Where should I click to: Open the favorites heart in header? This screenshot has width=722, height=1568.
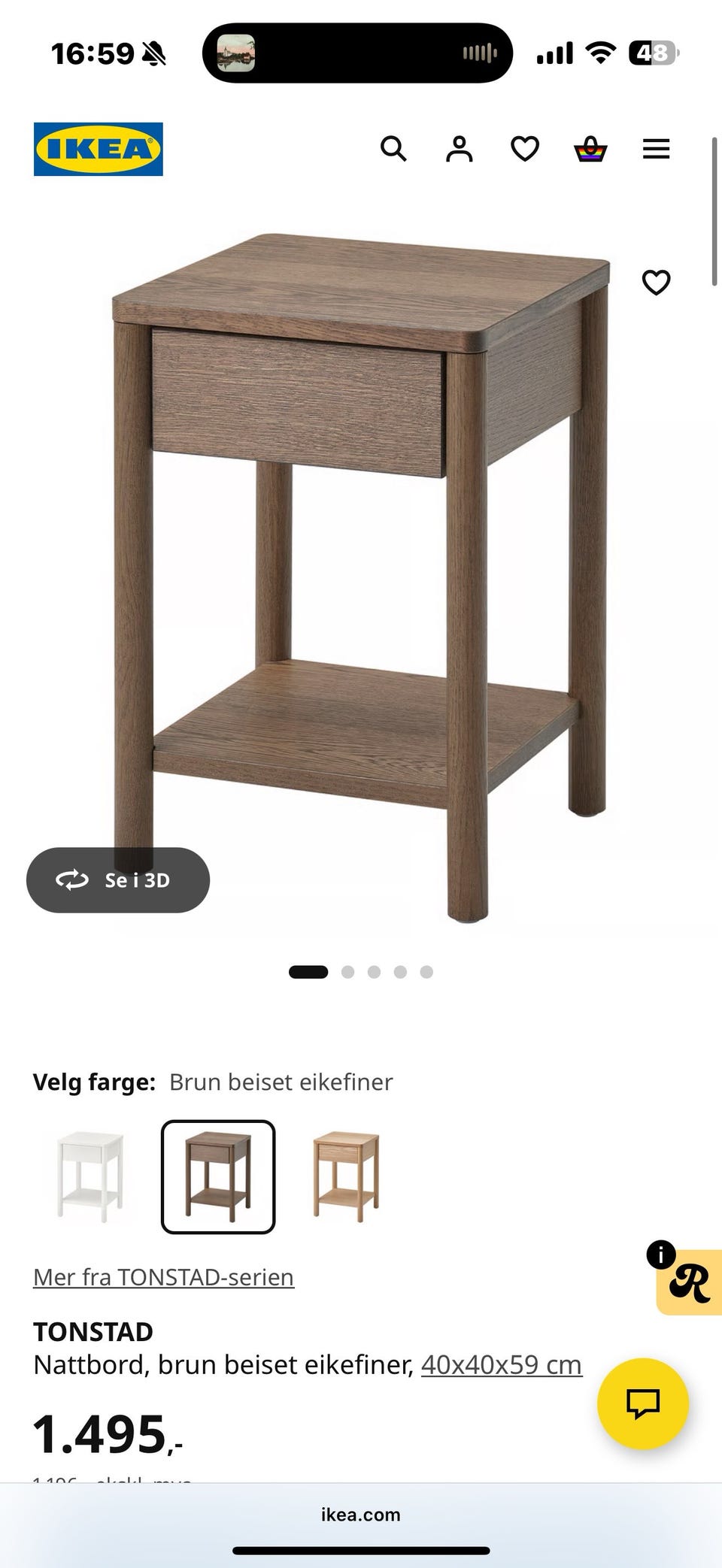point(525,149)
